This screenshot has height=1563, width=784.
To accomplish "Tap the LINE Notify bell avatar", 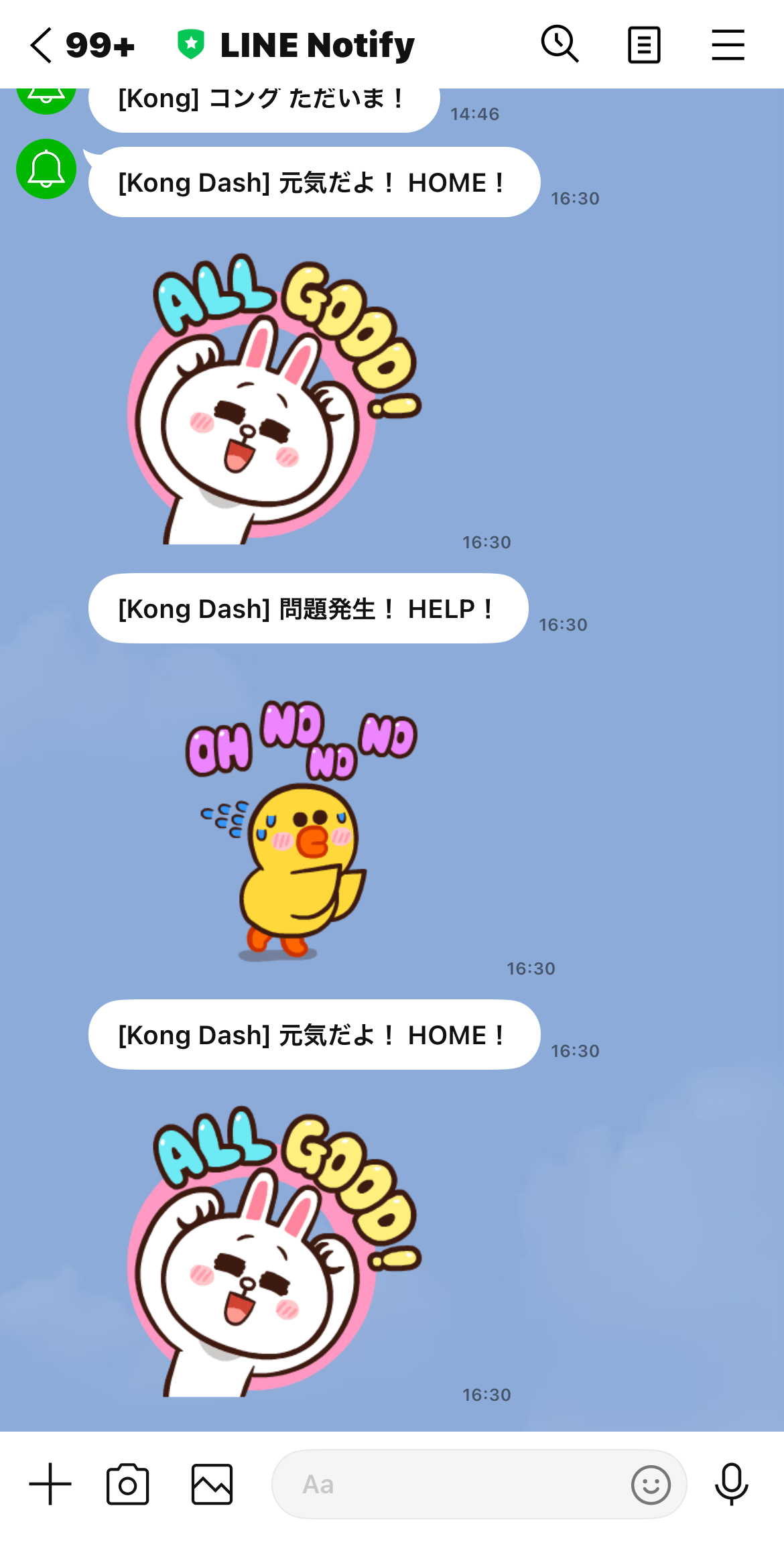I will [x=46, y=169].
